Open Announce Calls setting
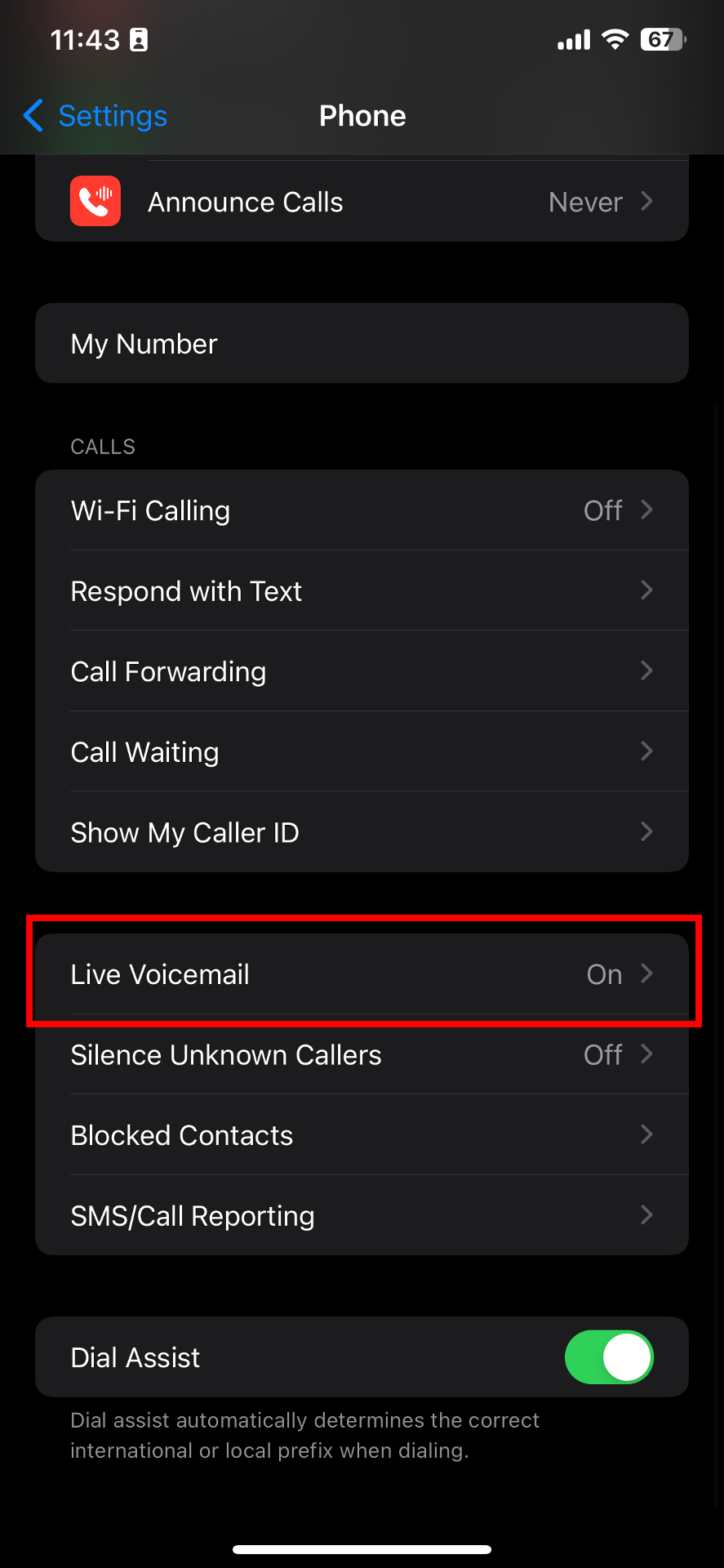This screenshot has width=724, height=1568. coord(362,202)
